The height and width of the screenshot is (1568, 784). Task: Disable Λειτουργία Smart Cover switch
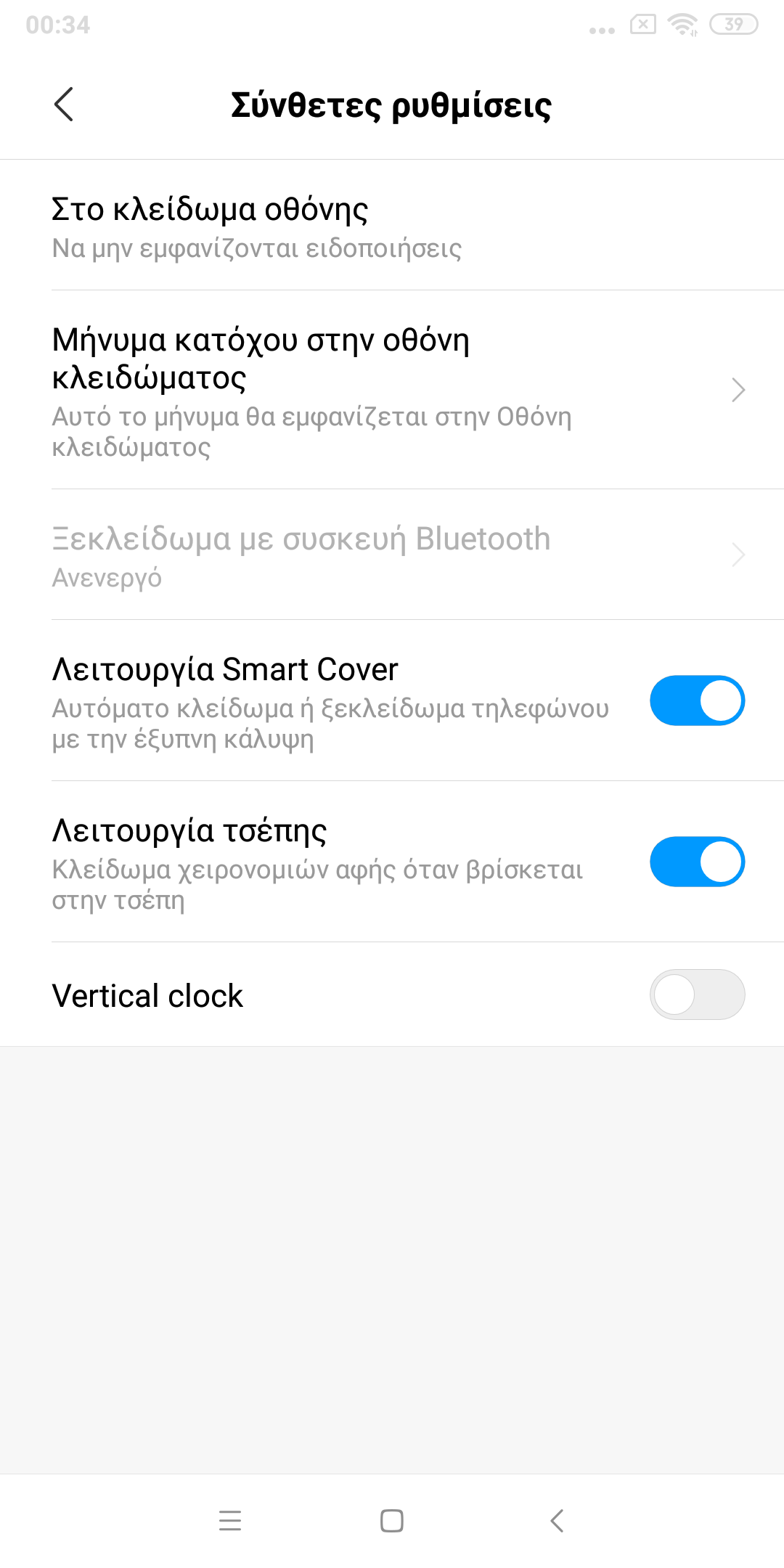tap(697, 701)
